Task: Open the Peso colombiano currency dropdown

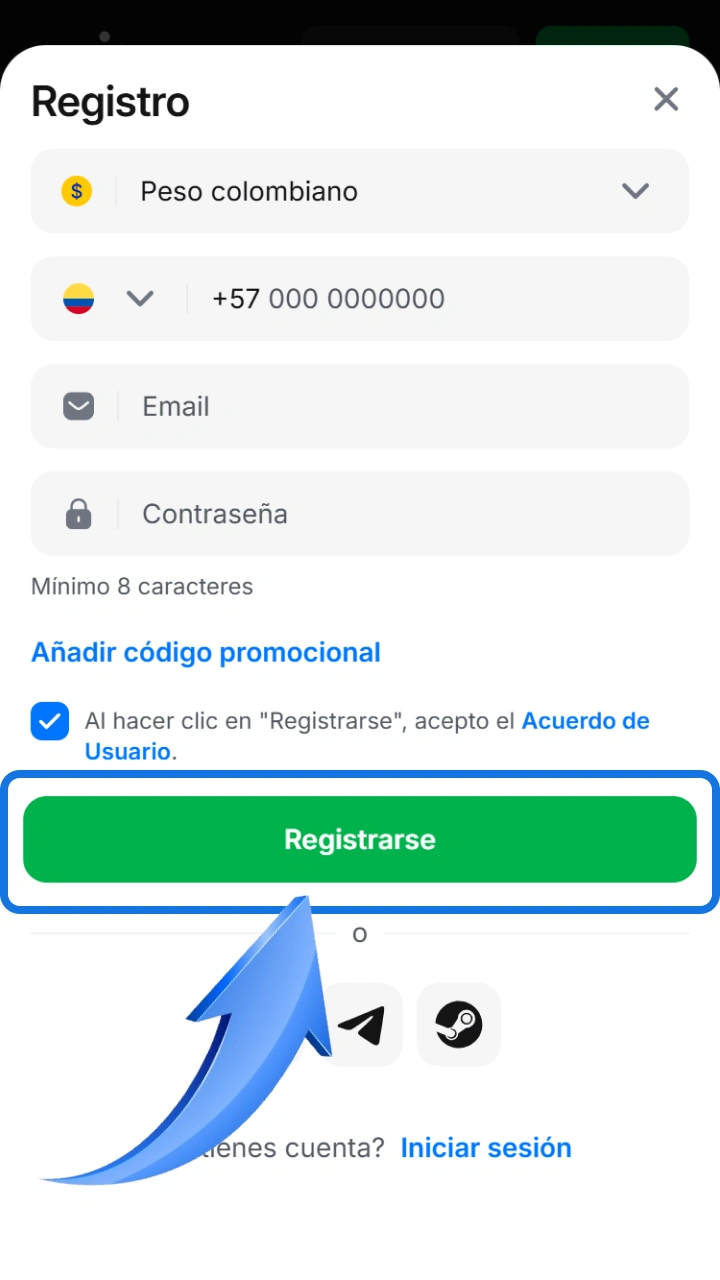Action: (x=360, y=191)
